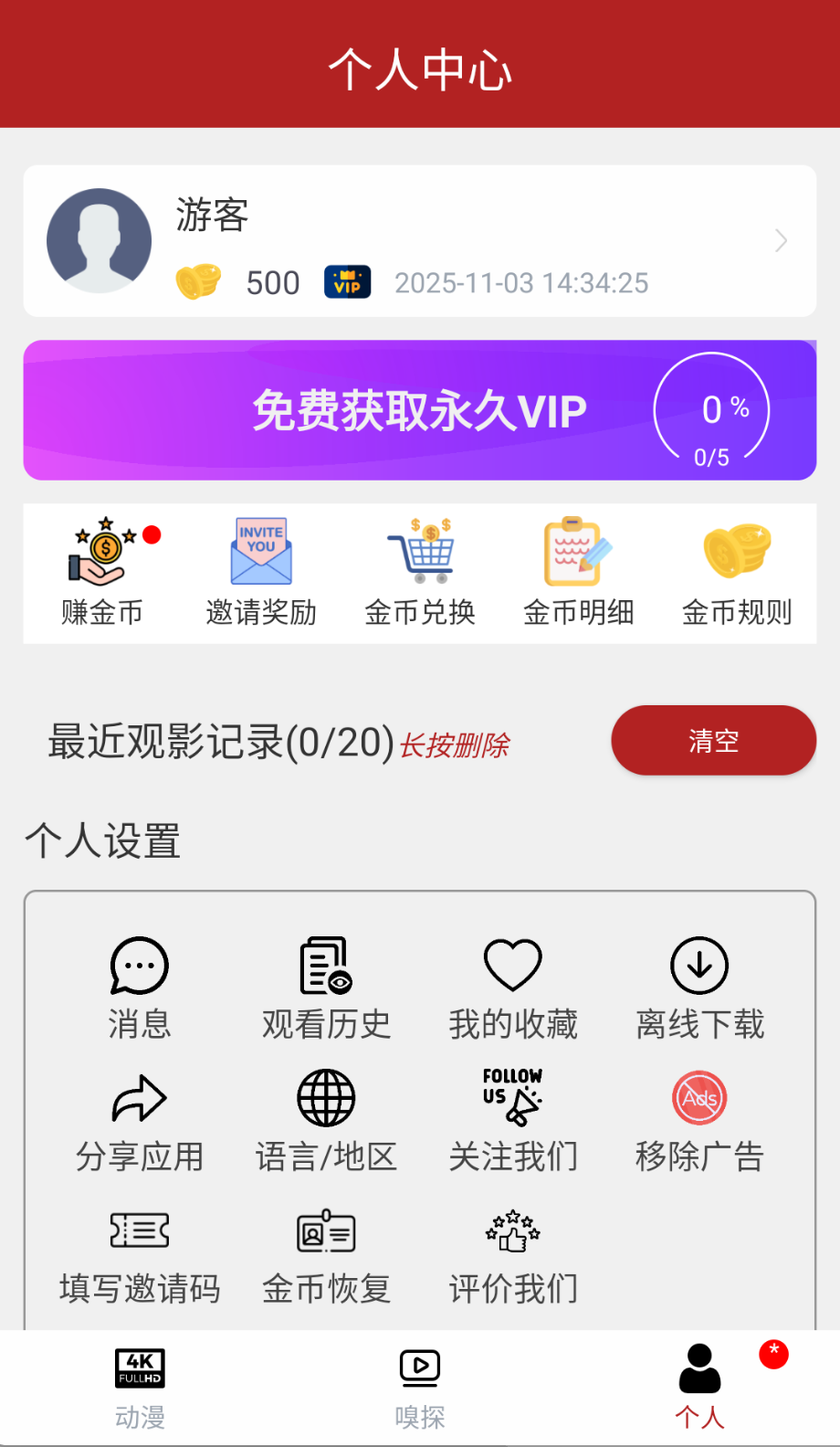The width and height of the screenshot is (840, 1447).
Task: Switch to the 嗅探 sniffer tab
Action: pos(419,1388)
